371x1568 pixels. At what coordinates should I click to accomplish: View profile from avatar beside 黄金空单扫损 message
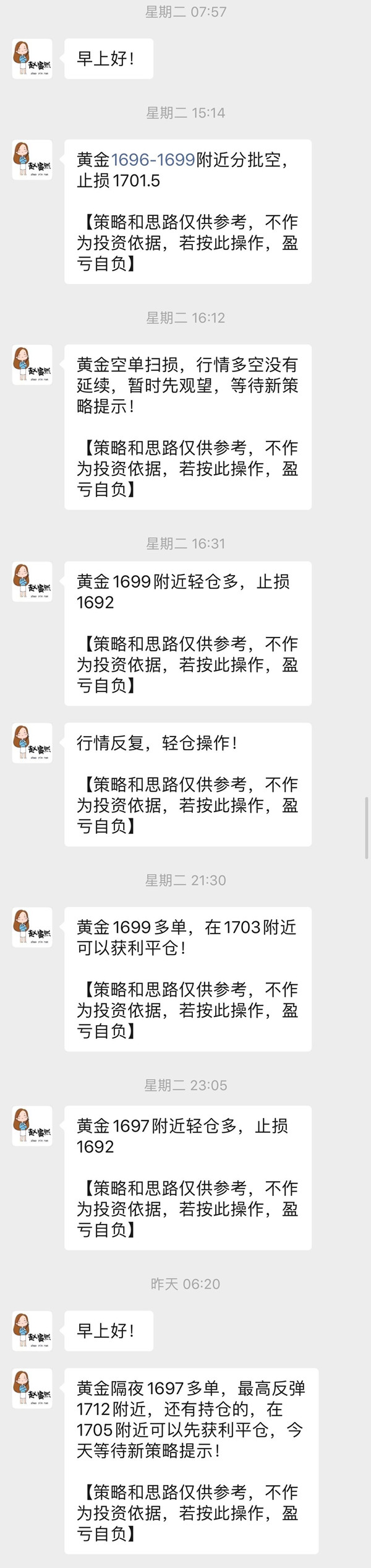[x=32, y=365]
